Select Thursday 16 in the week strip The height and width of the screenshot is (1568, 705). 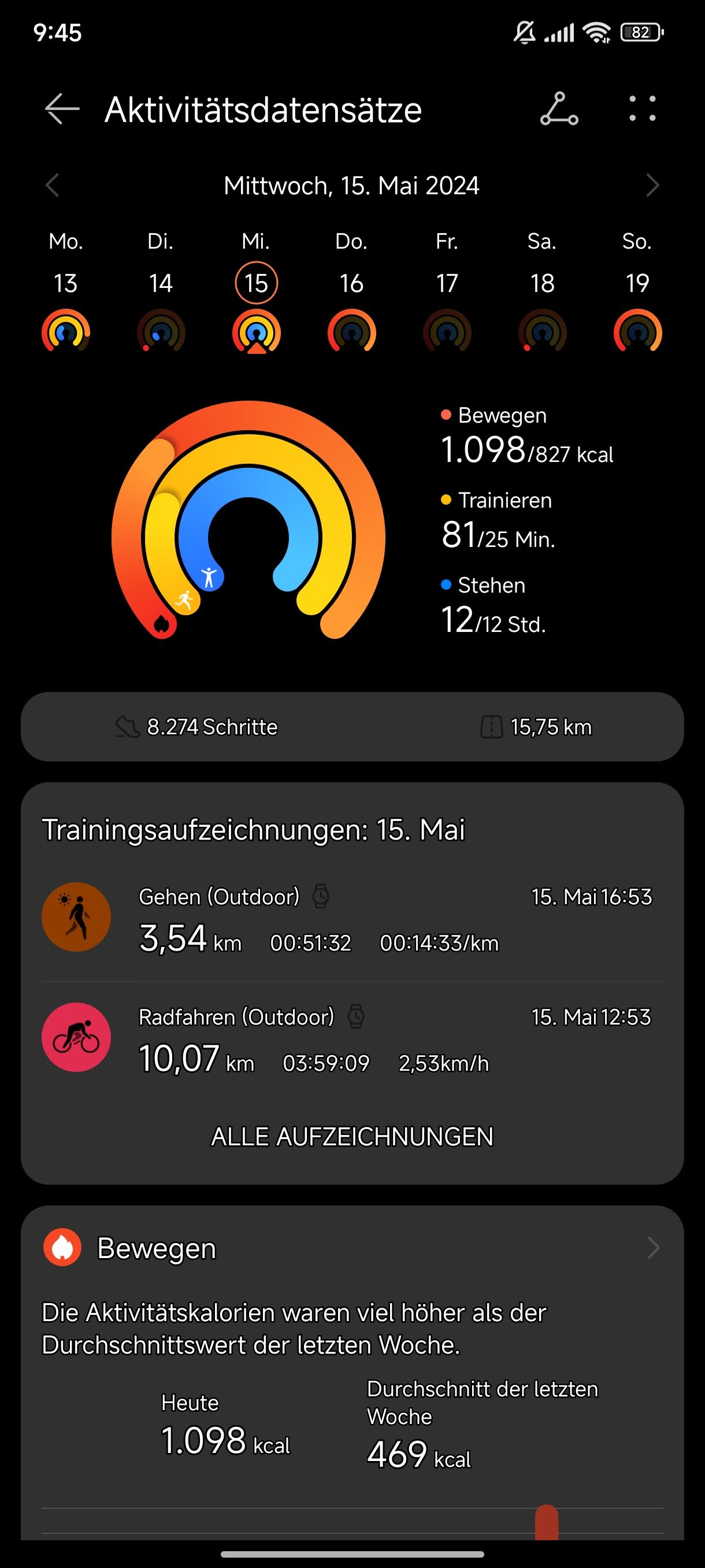point(351,291)
